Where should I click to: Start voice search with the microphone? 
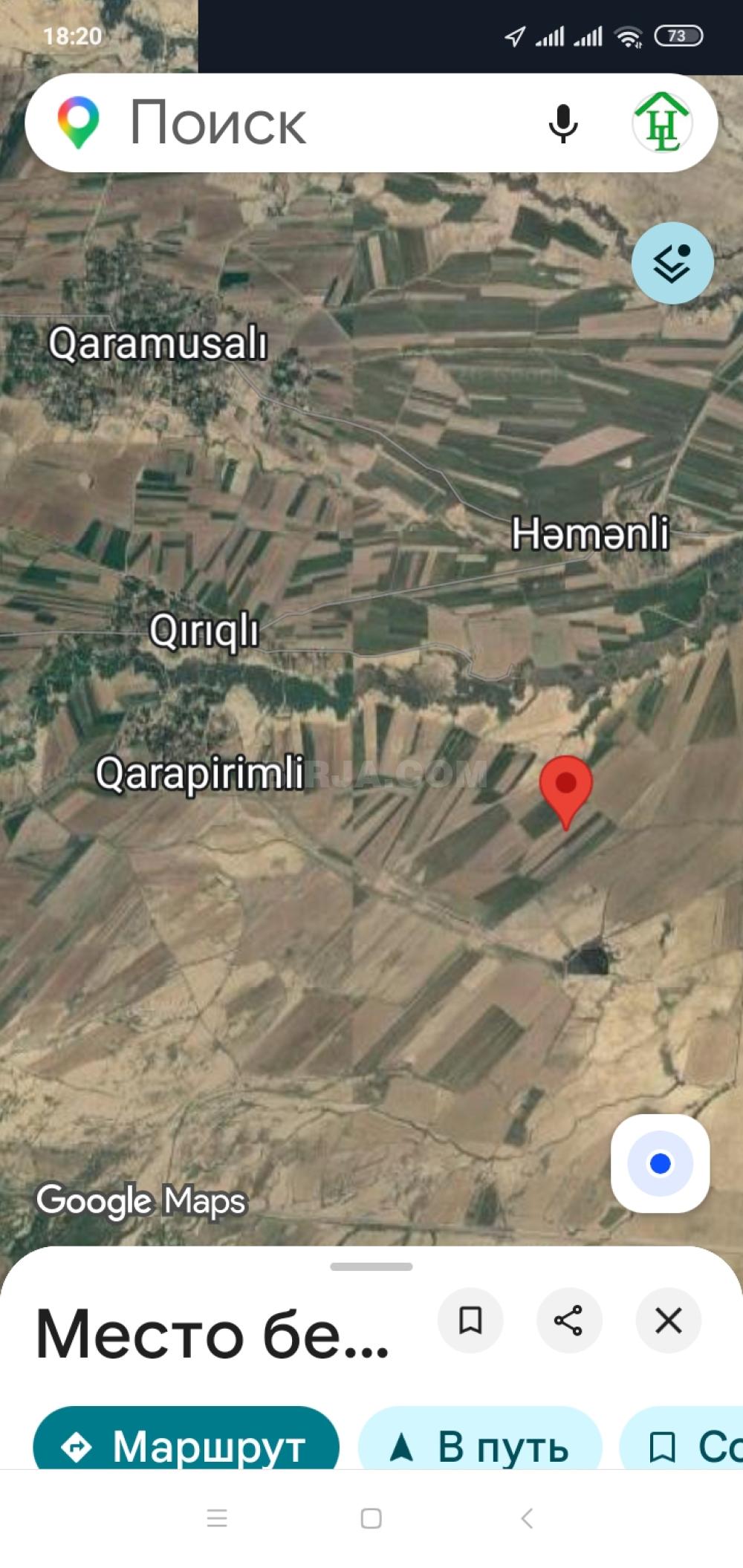(562, 123)
